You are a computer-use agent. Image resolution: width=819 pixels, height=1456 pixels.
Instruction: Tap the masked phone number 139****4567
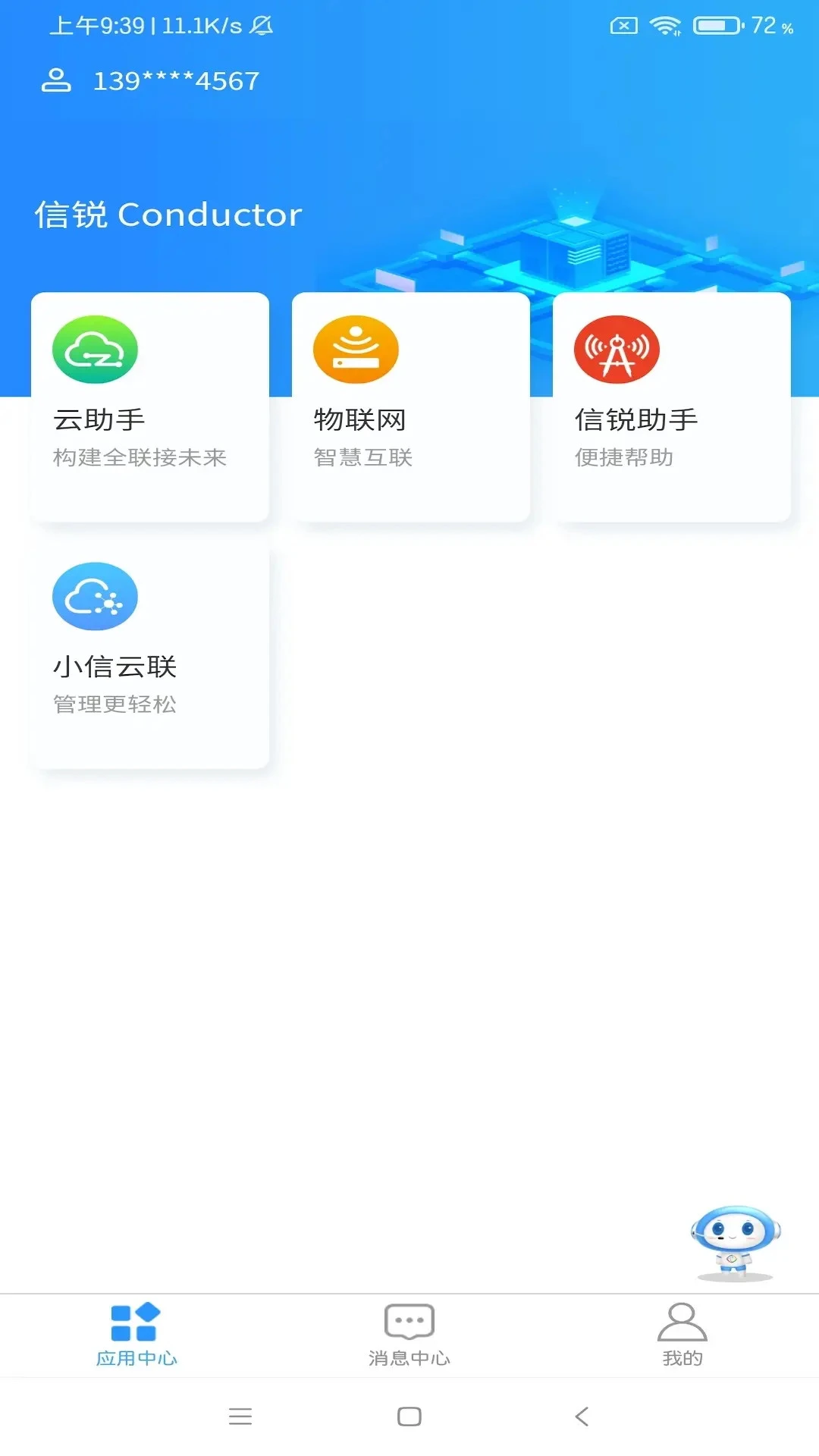click(176, 80)
